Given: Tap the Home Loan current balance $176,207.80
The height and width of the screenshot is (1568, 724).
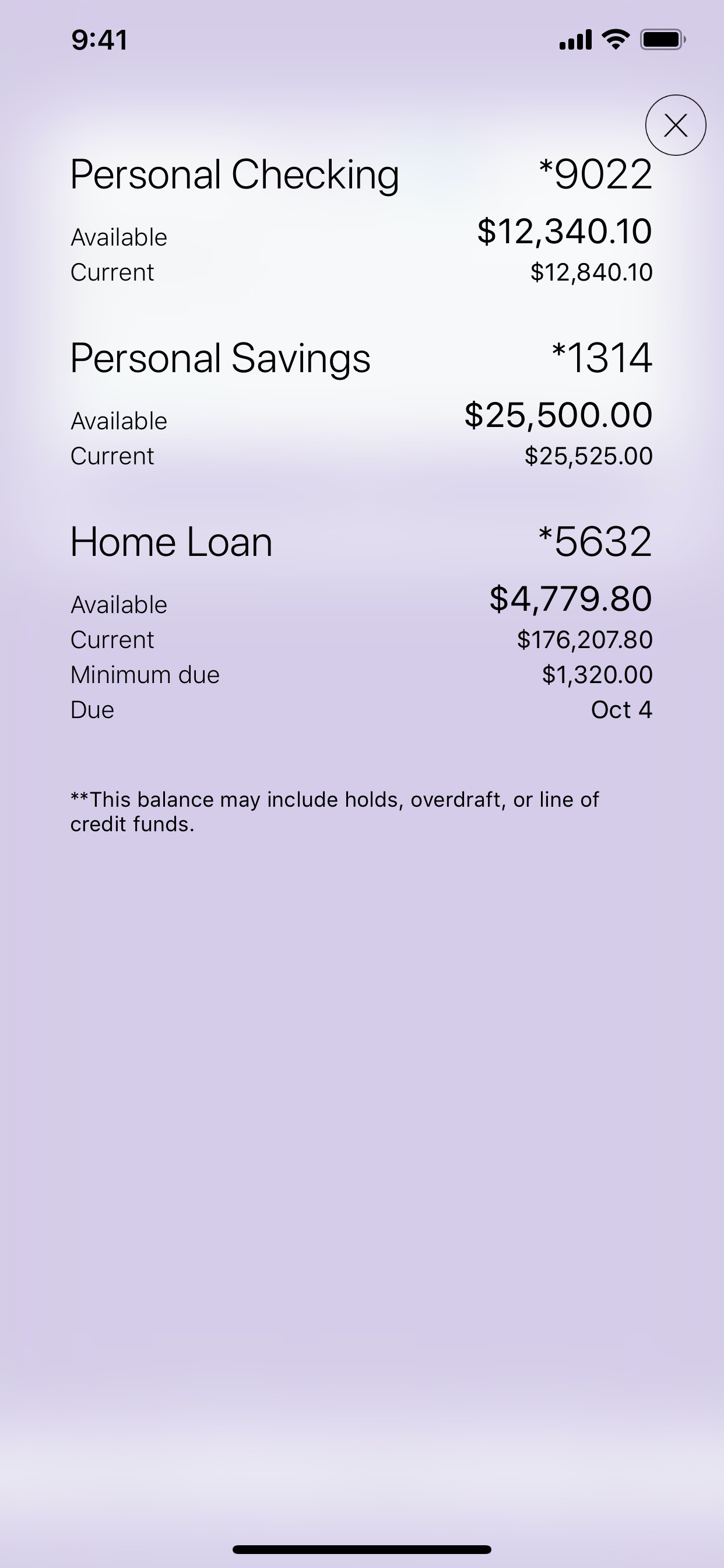Looking at the screenshot, I should click(584, 639).
